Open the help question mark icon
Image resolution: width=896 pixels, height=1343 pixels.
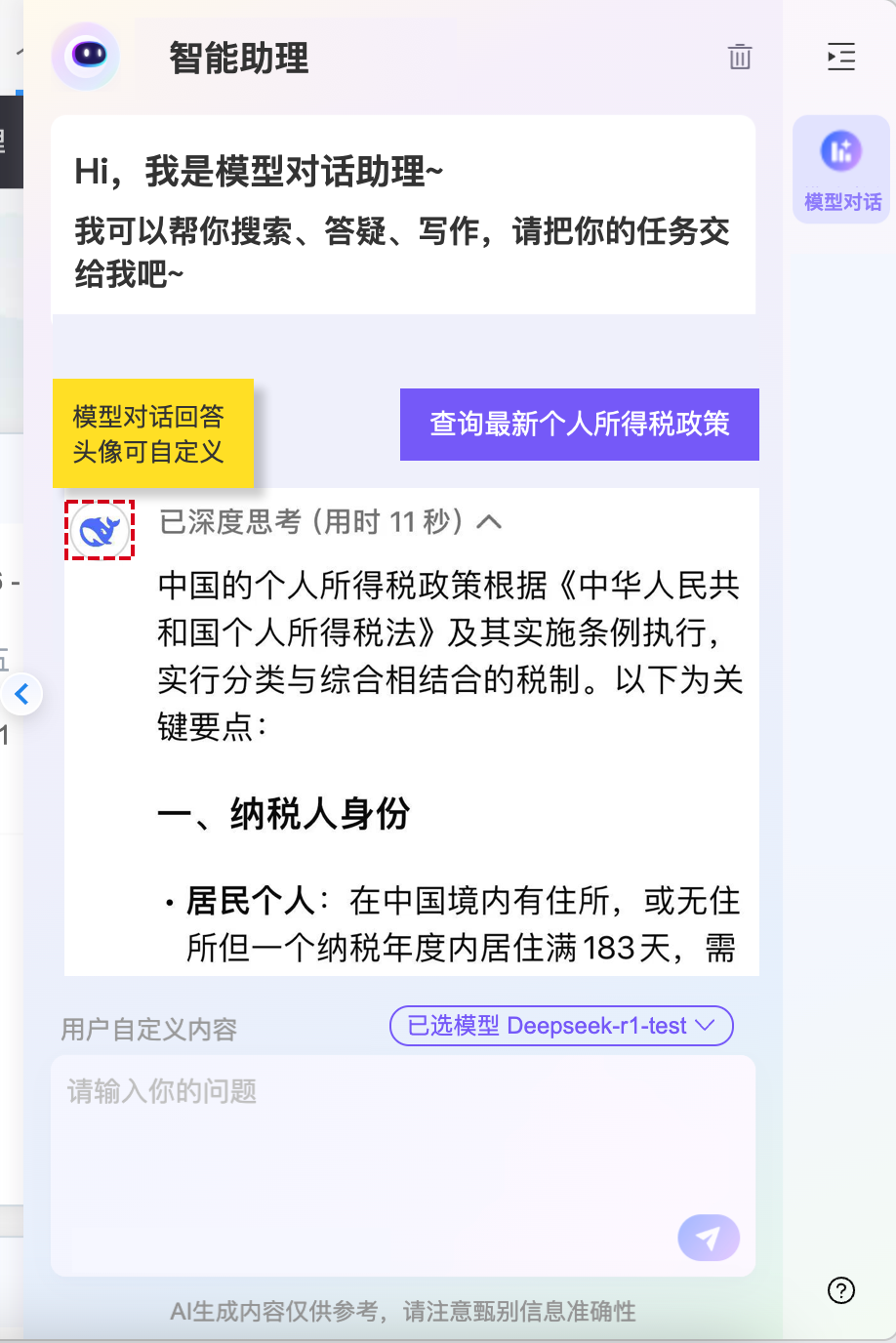click(x=840, y=1290)
